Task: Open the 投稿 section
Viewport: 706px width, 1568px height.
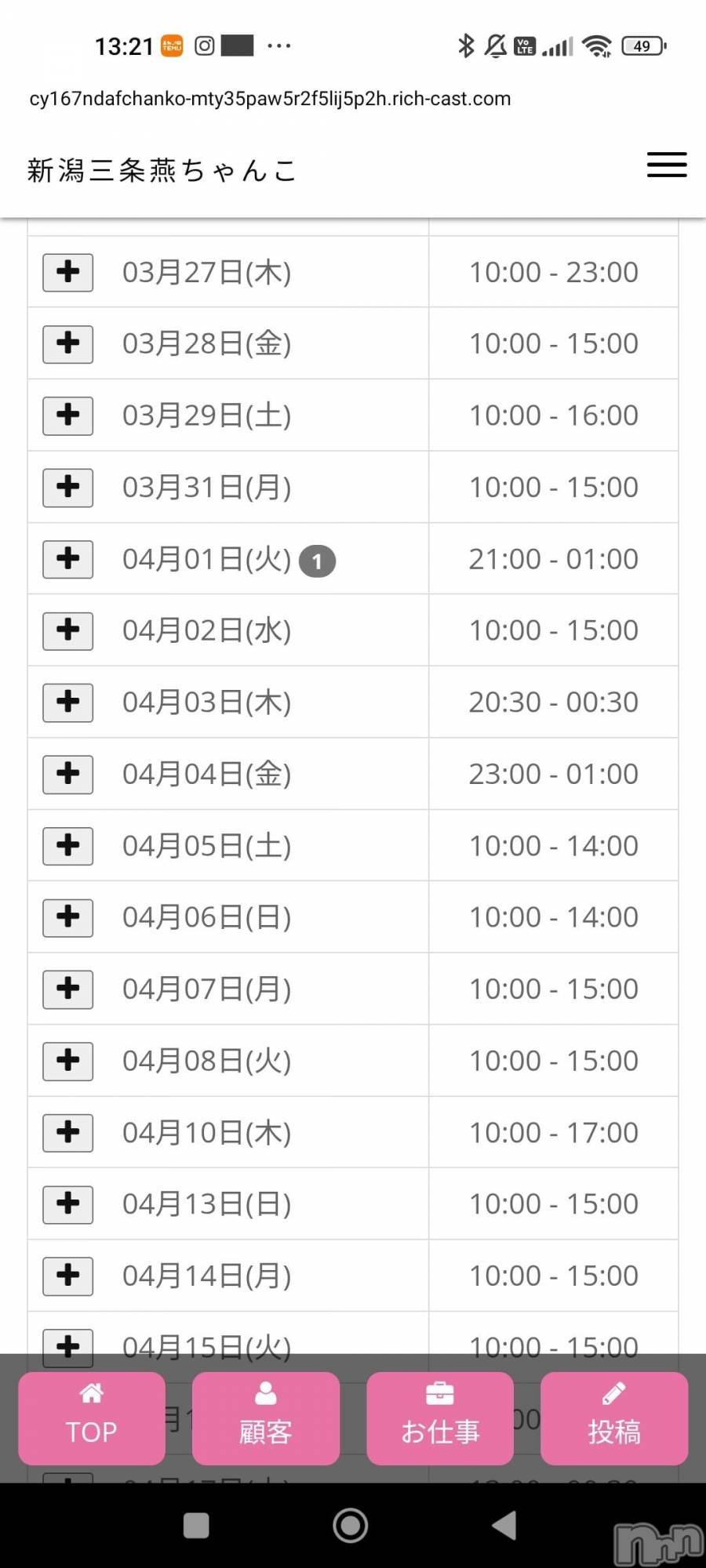Action: [x=614, y=1417]
